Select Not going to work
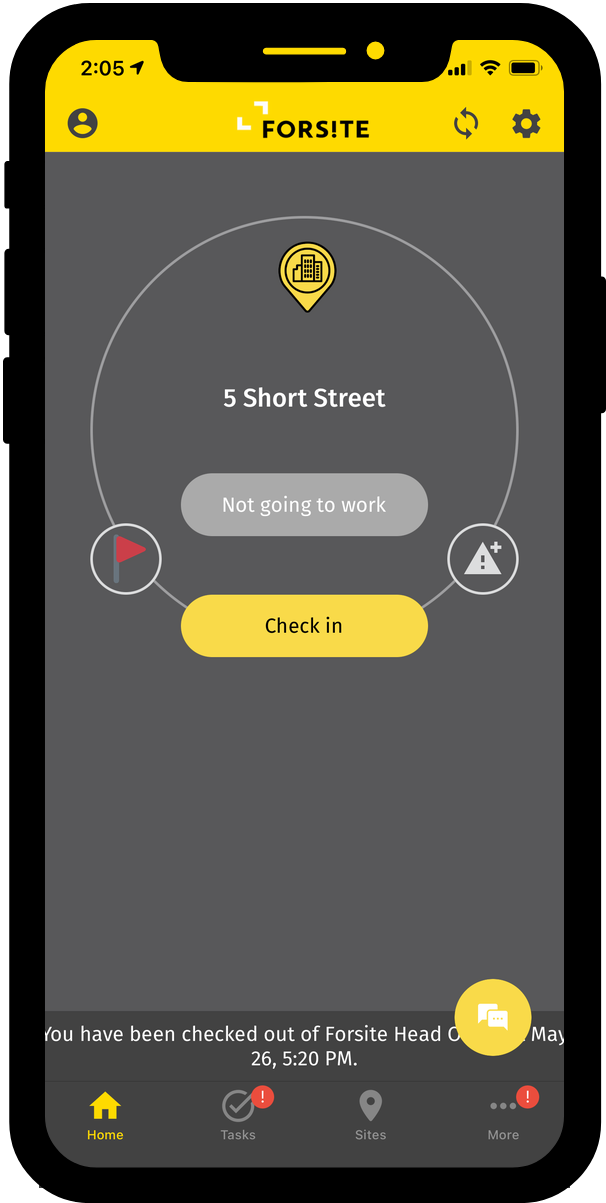Image resolution: width=606 pixels, height=1203 pixels. (304, 505)
